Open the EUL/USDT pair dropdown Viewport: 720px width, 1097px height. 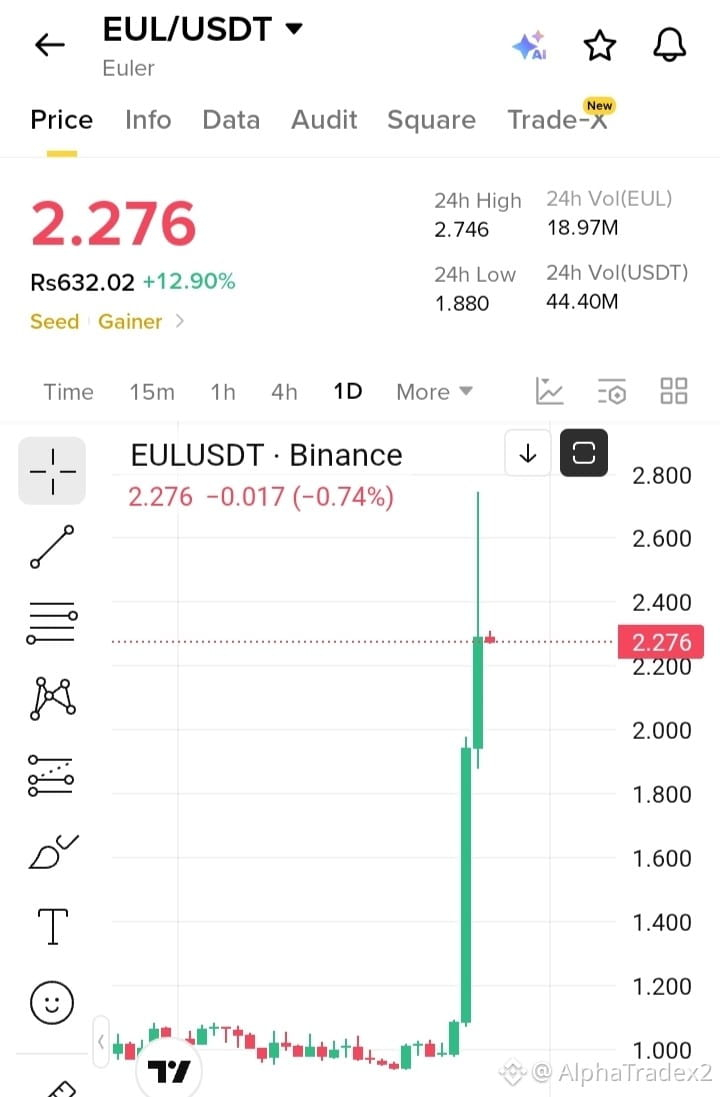coord(203,29)
